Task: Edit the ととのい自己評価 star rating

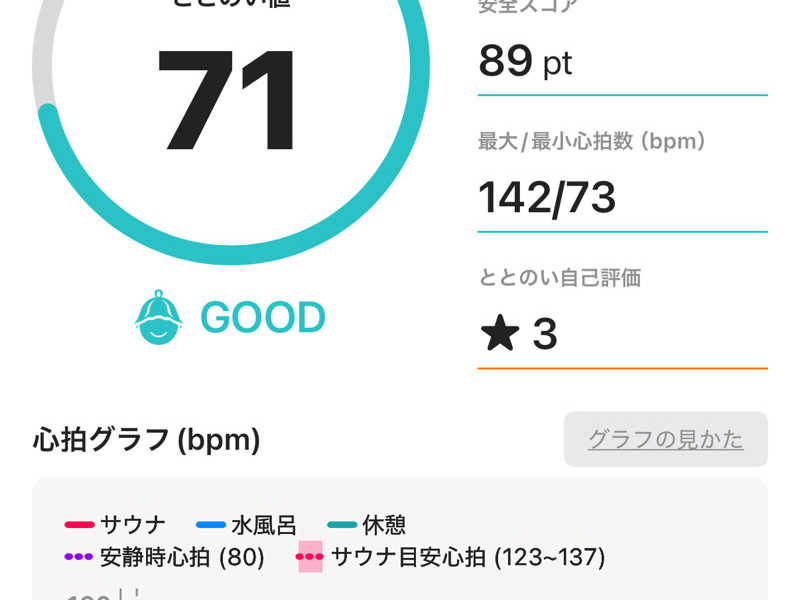Action: 621,335
